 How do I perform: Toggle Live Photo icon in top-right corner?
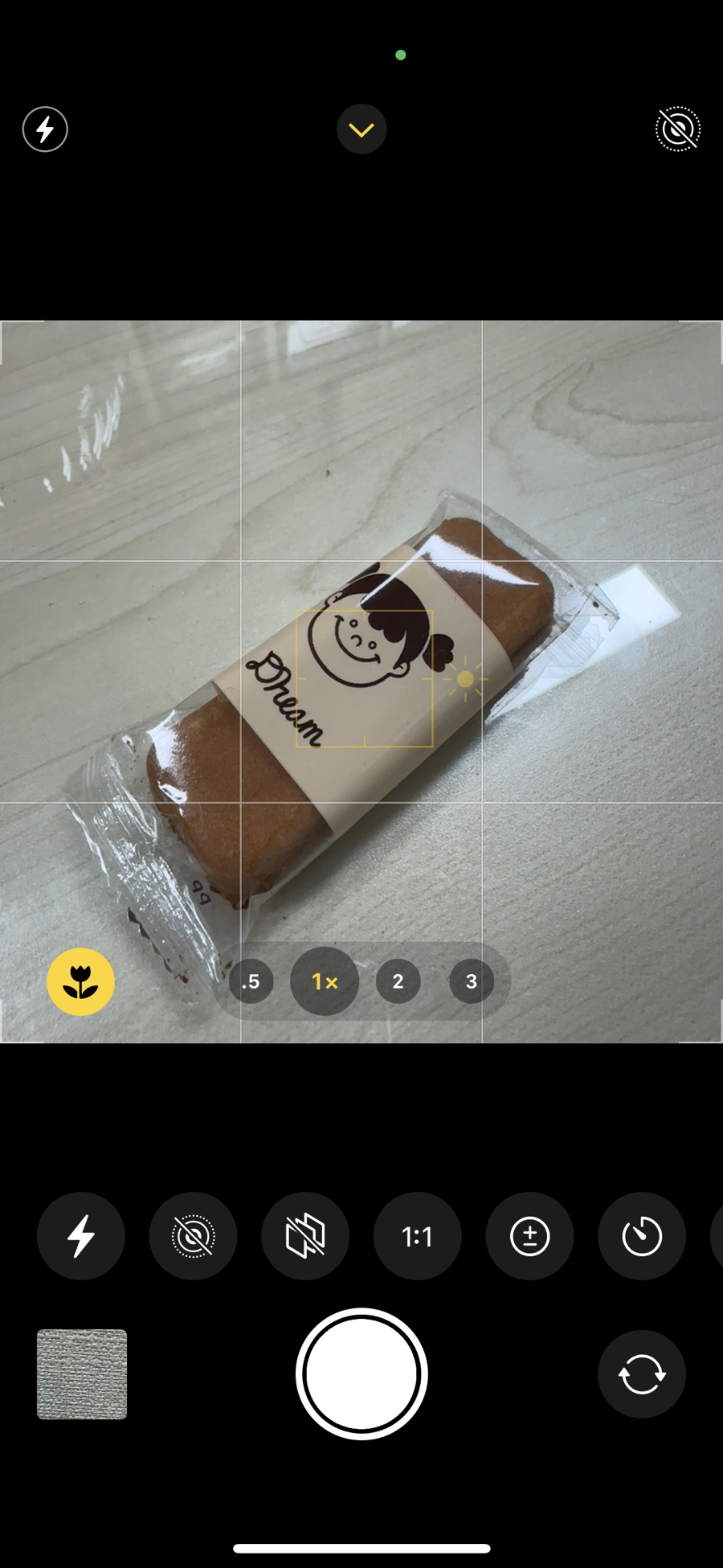(x=677, y=129)
